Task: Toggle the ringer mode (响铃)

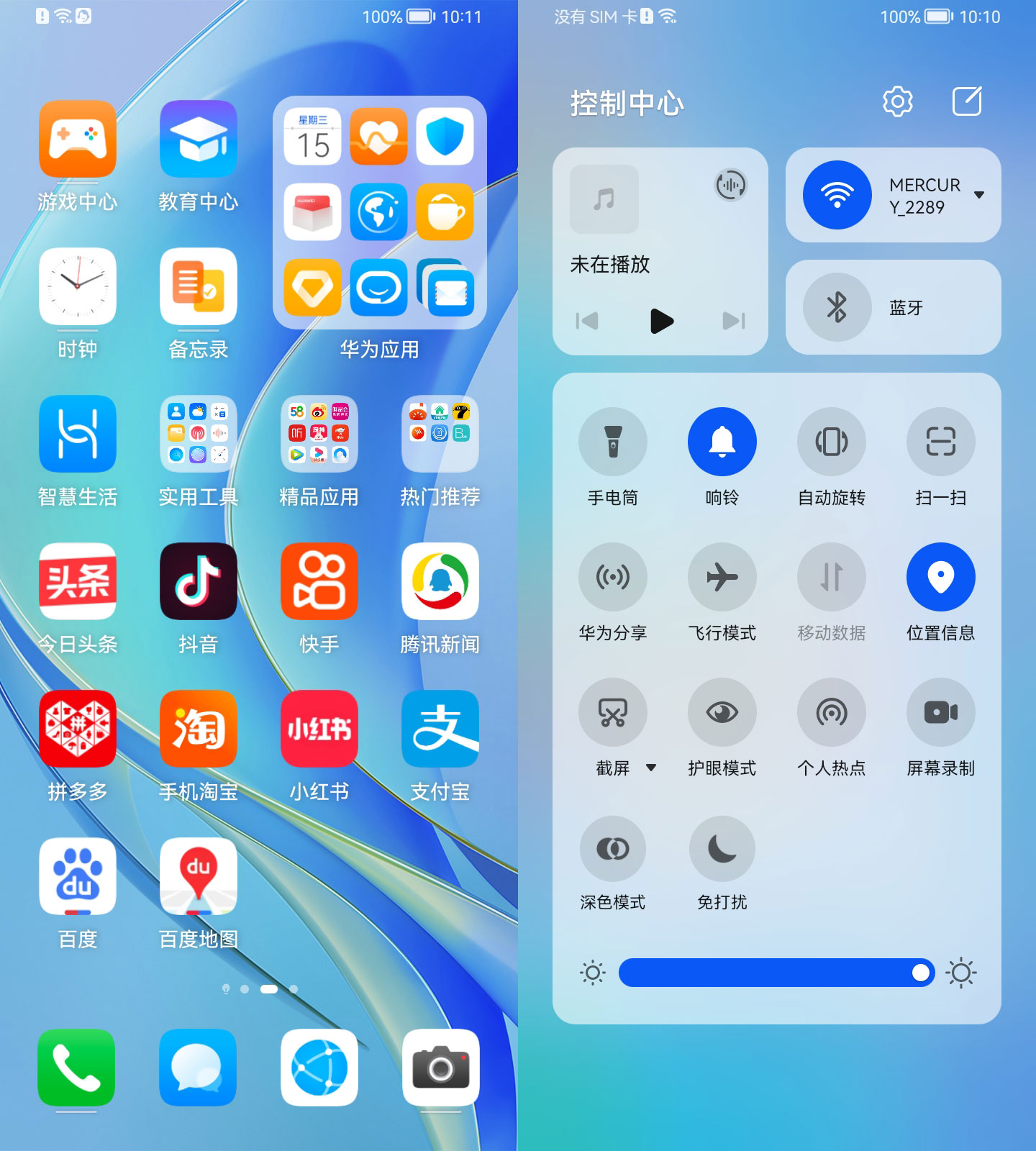Action: tap(722, 442)
